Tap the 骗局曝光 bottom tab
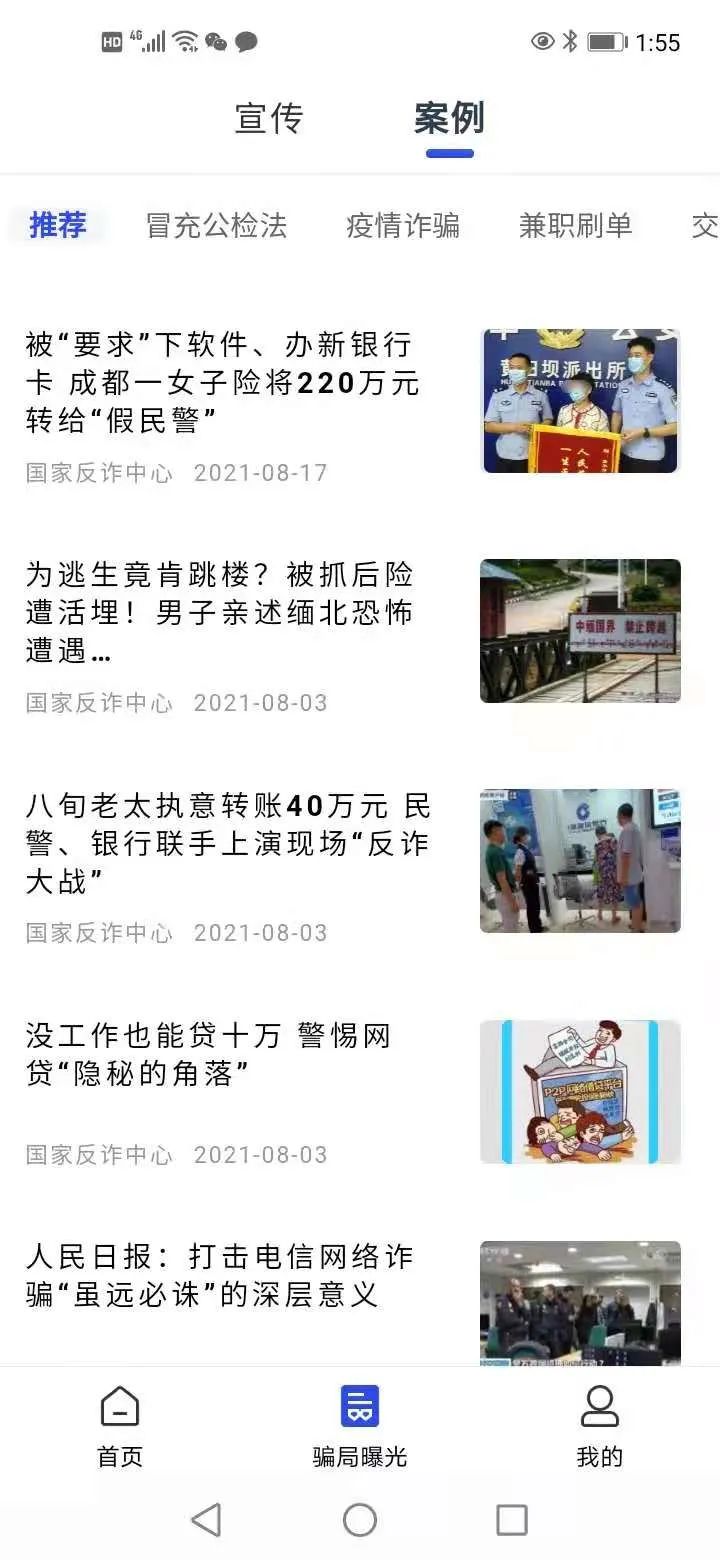This screenshot has height=1560, width=720. click(360, 1427)
